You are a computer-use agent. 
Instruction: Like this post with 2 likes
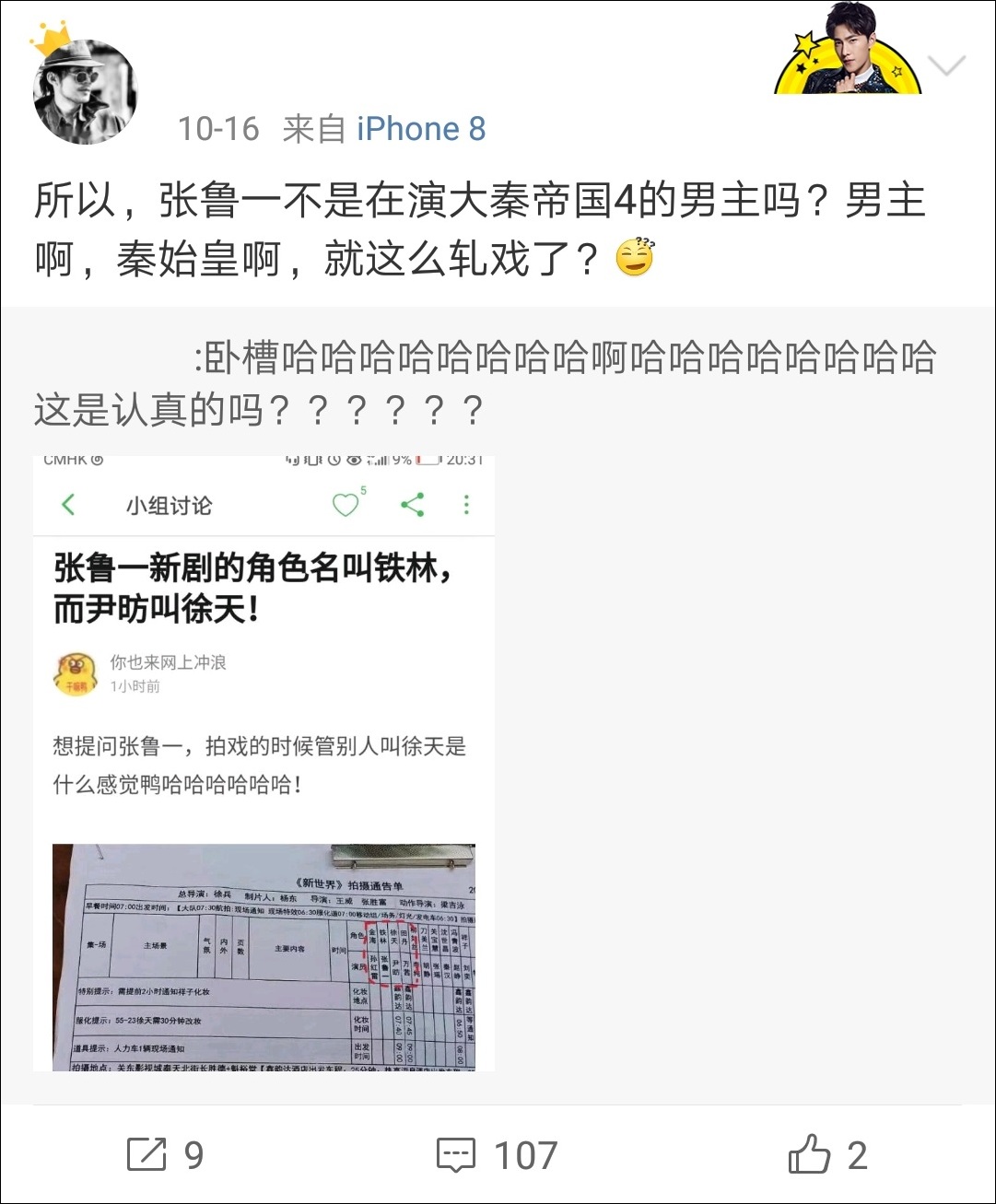click(827, 1155)
